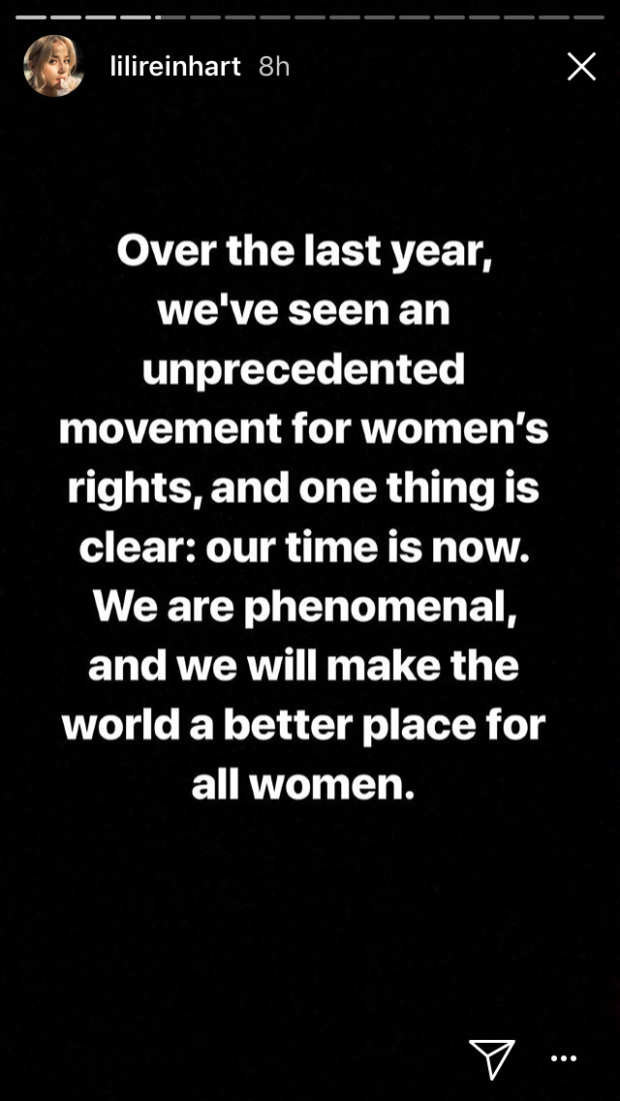Send this story via the paper plane
The image size is (620, 1101).
tap(492, 1057)
